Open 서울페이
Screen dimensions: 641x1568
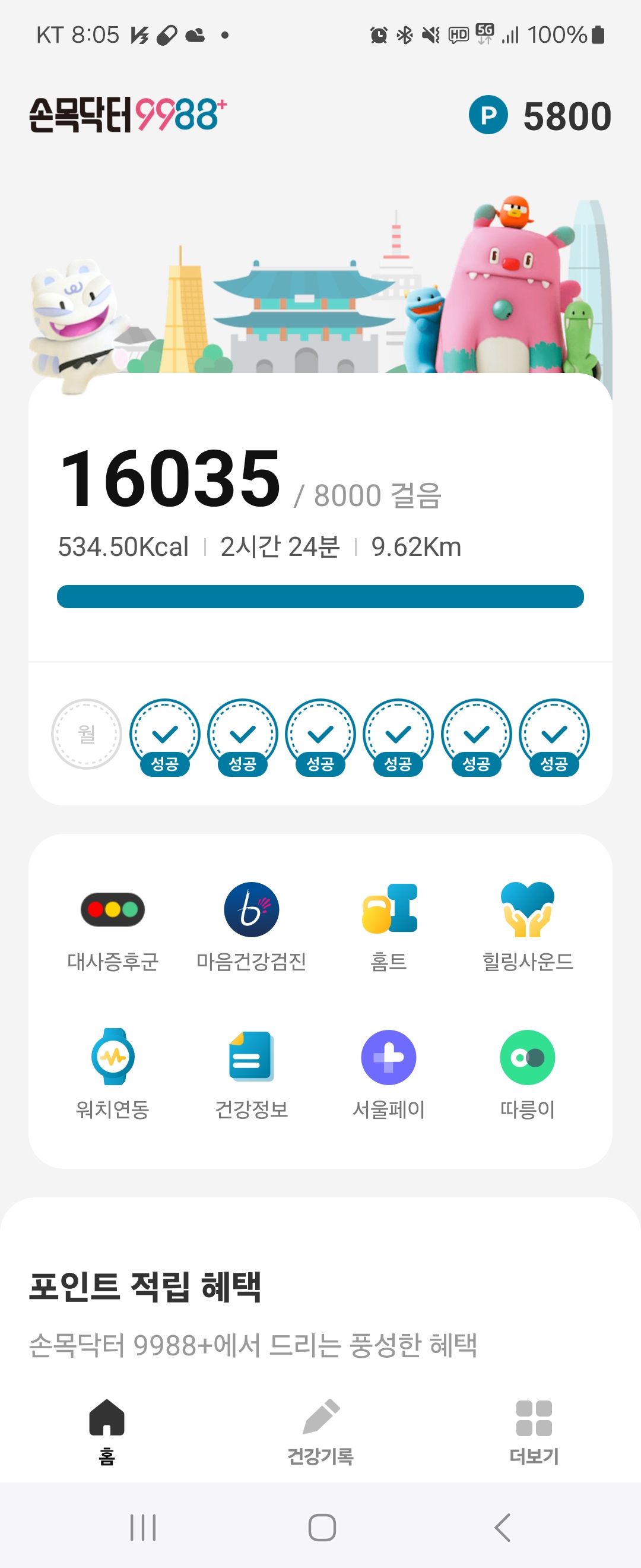pyautogui.click(x=389, y=1073)
